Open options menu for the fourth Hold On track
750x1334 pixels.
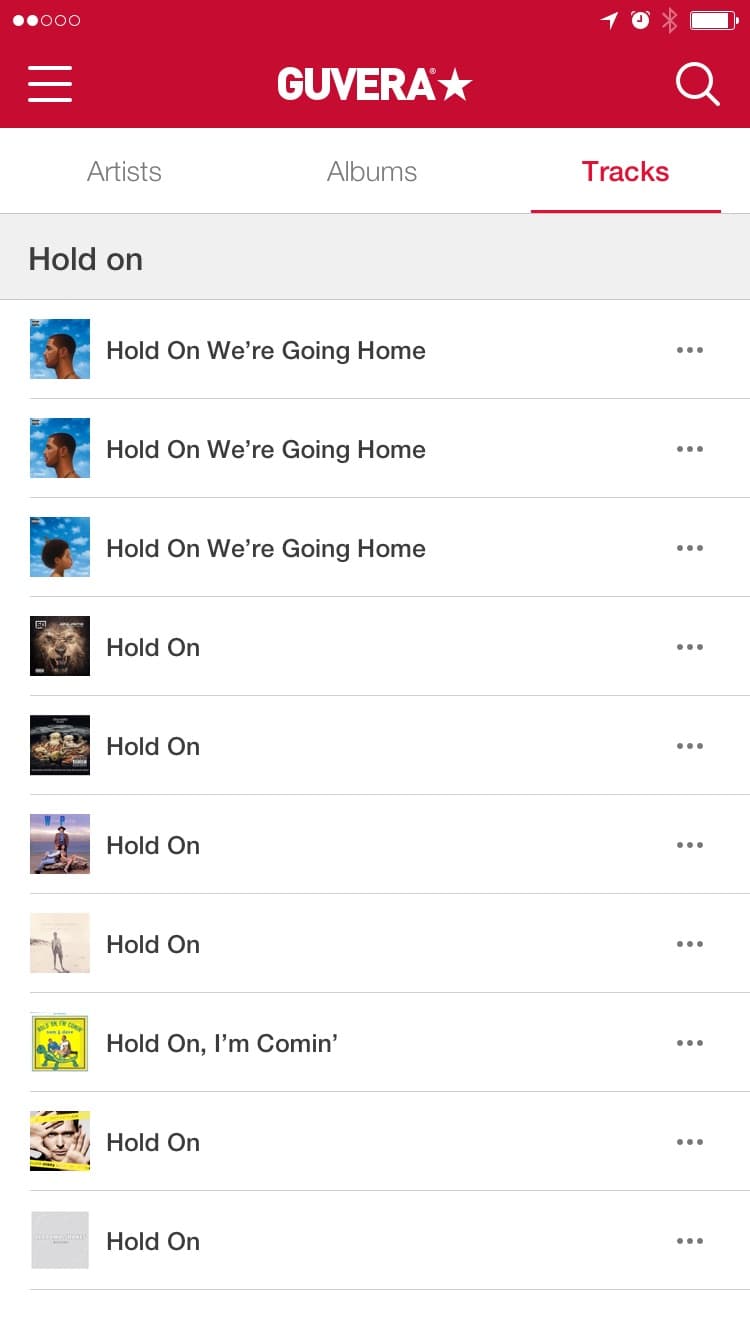click(690, 647)
